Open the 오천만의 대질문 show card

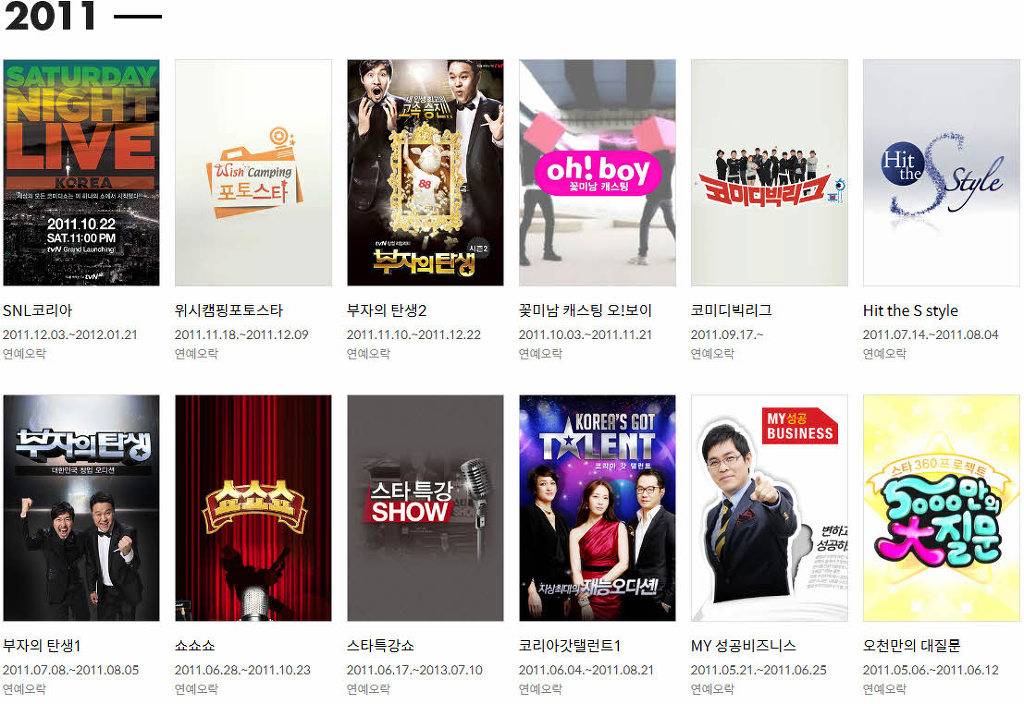[x=941, y=508]
